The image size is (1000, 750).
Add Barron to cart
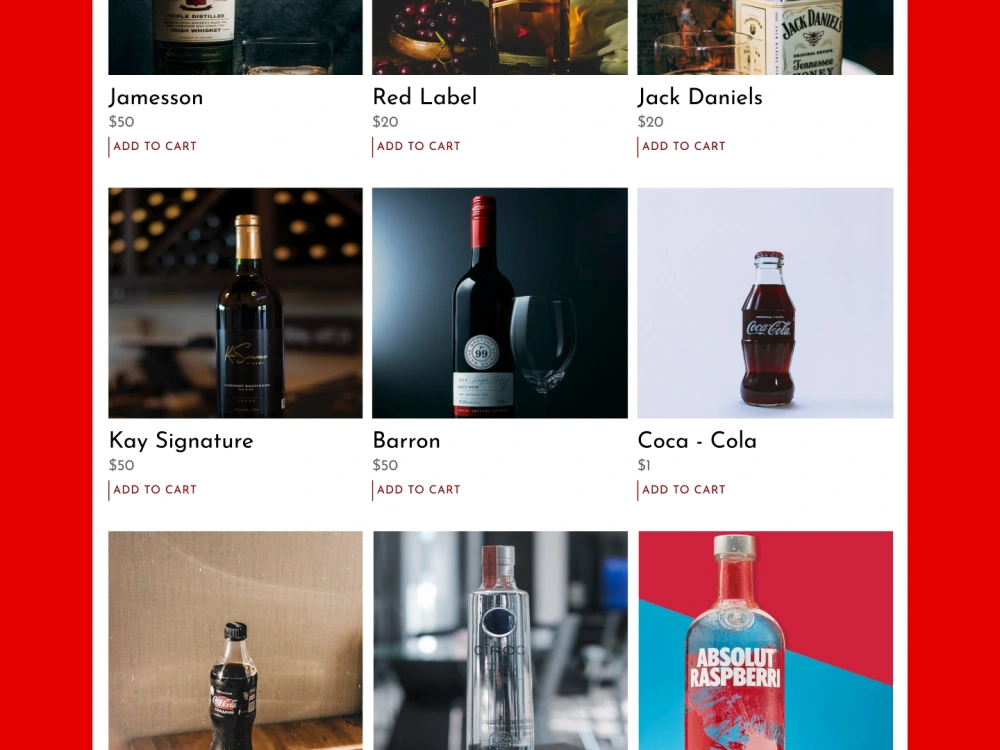[418, 490]
